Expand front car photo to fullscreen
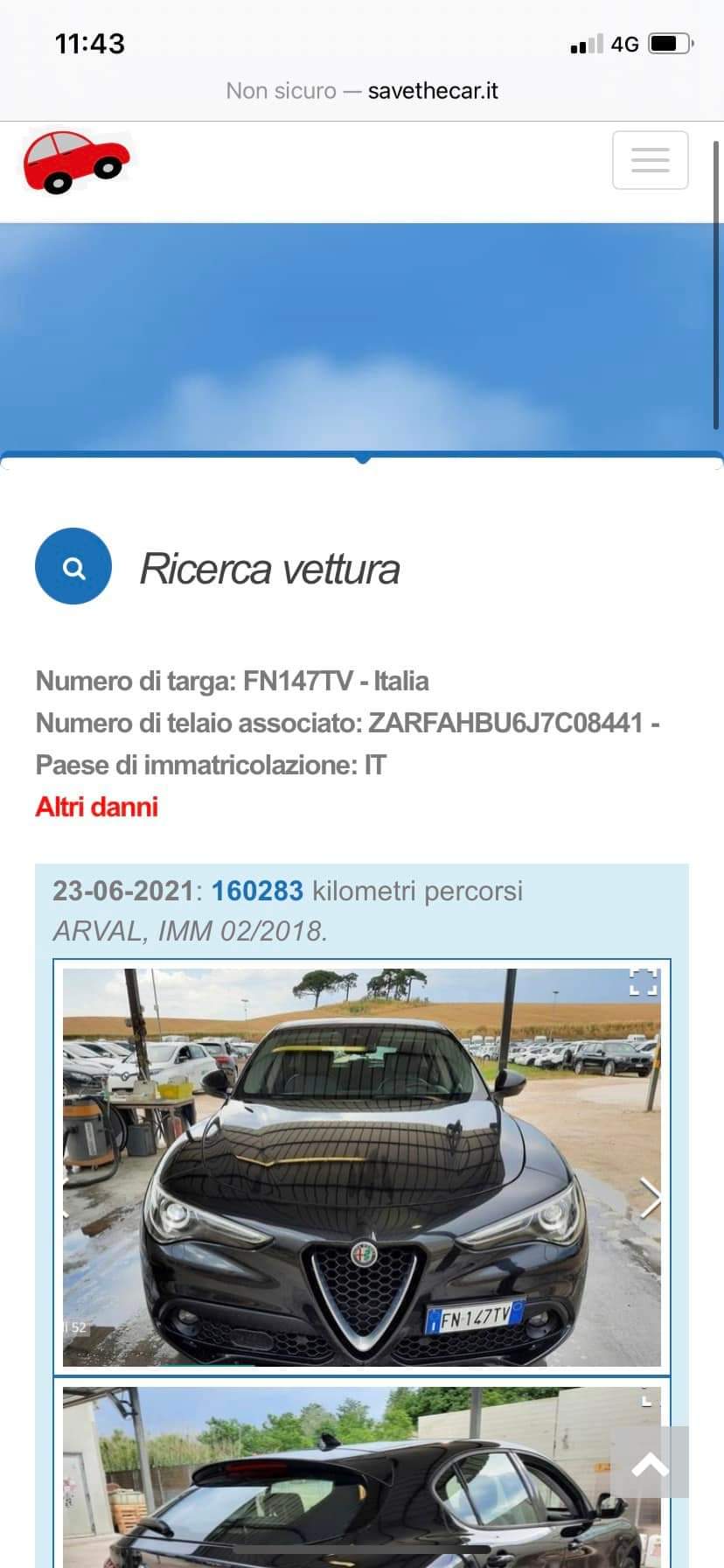The height and width of the screenshot is (1568, 724). click(x=644, y=983)
